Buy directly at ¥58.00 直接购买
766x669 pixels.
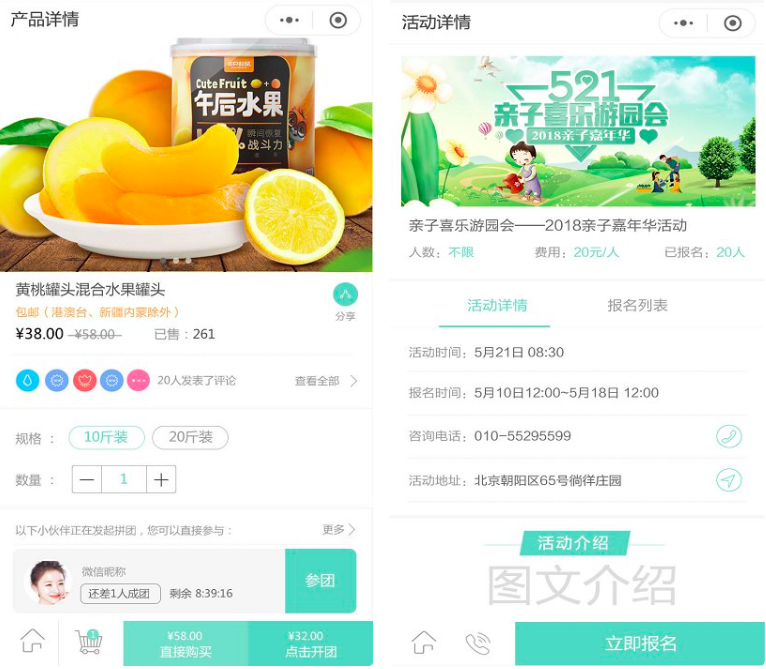(185, 644)
